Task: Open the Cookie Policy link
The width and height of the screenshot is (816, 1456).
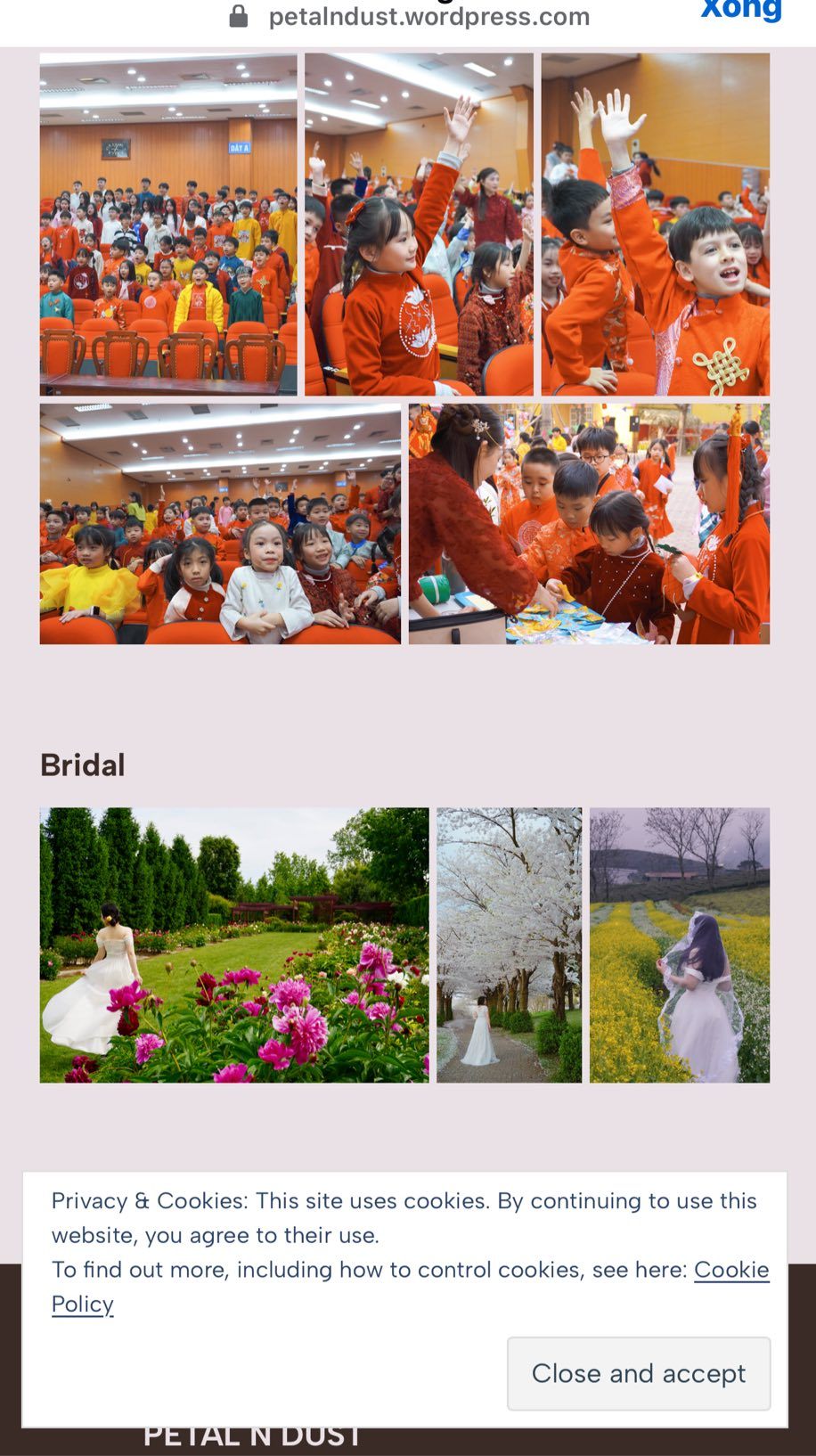Action: 730,1270
